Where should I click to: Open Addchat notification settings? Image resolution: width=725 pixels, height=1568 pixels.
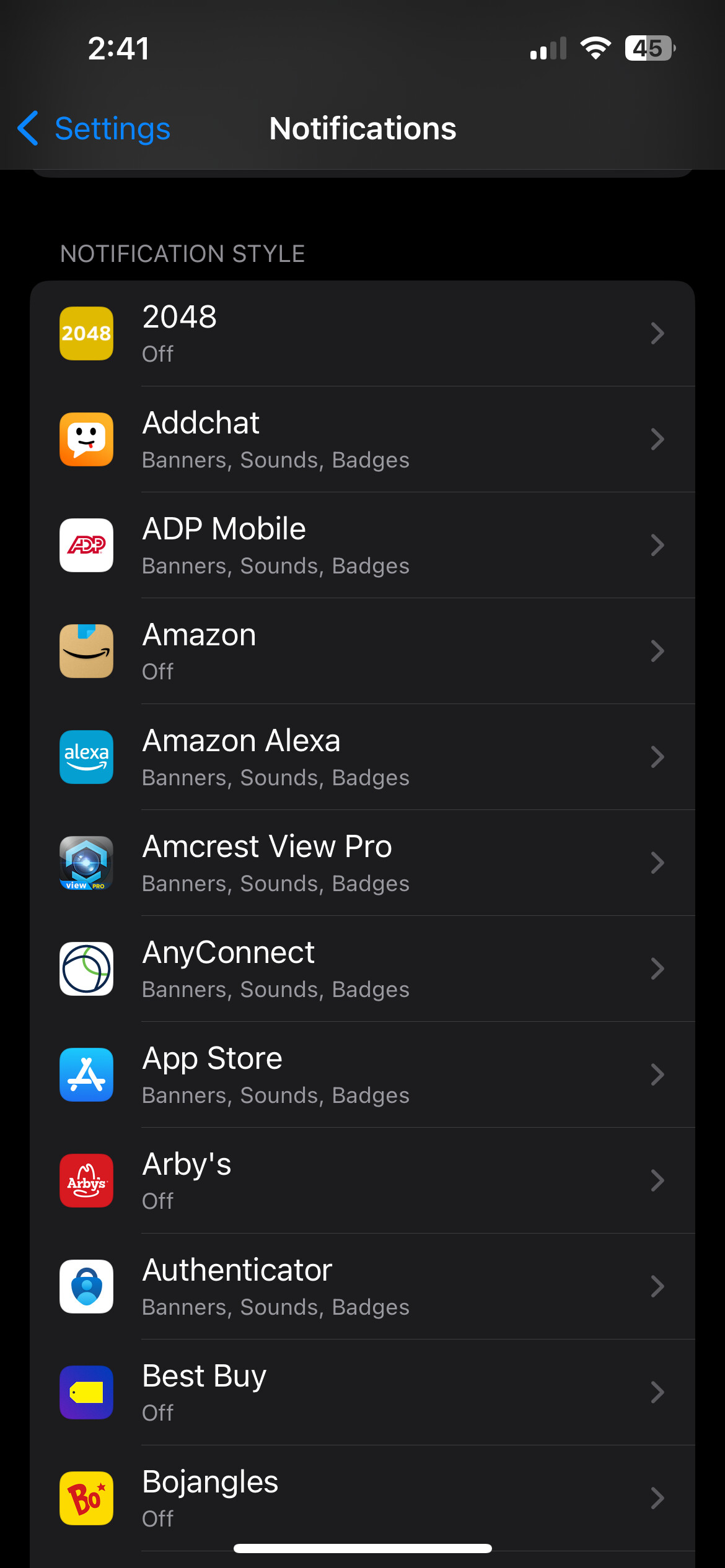362,440
